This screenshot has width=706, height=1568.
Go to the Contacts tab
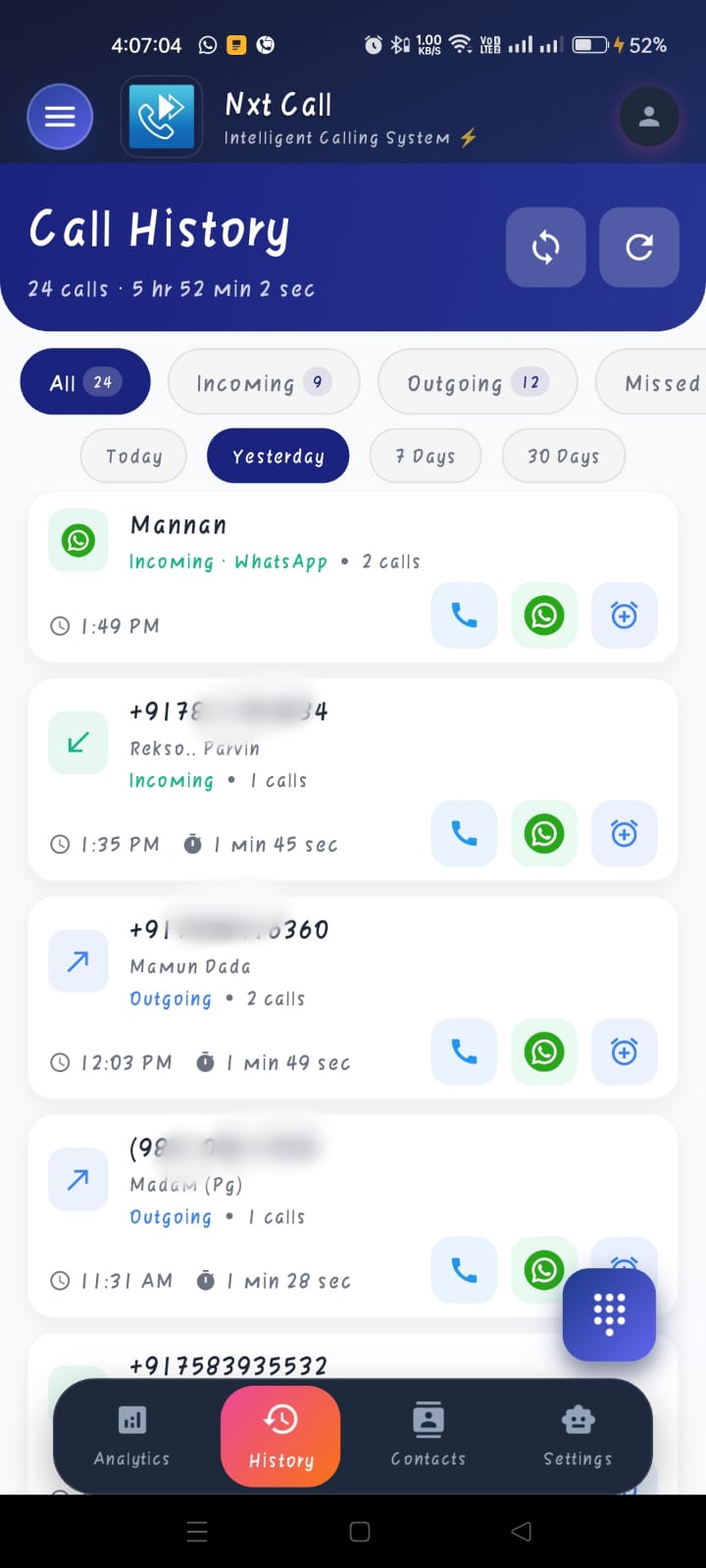(429, 1436)
